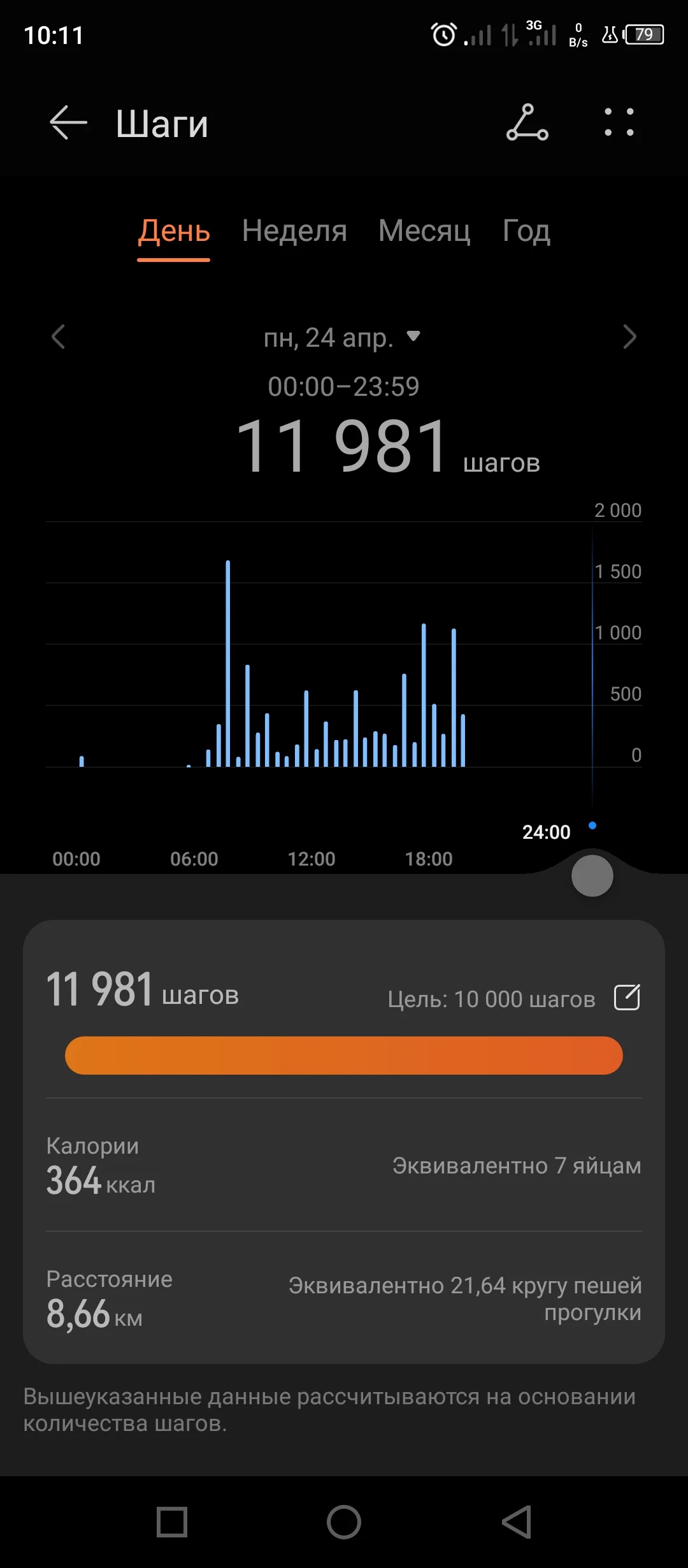Go back from the Шаги screen
Screen dimensions: 688x1568
pyautogui.click(x=68, y=122)
